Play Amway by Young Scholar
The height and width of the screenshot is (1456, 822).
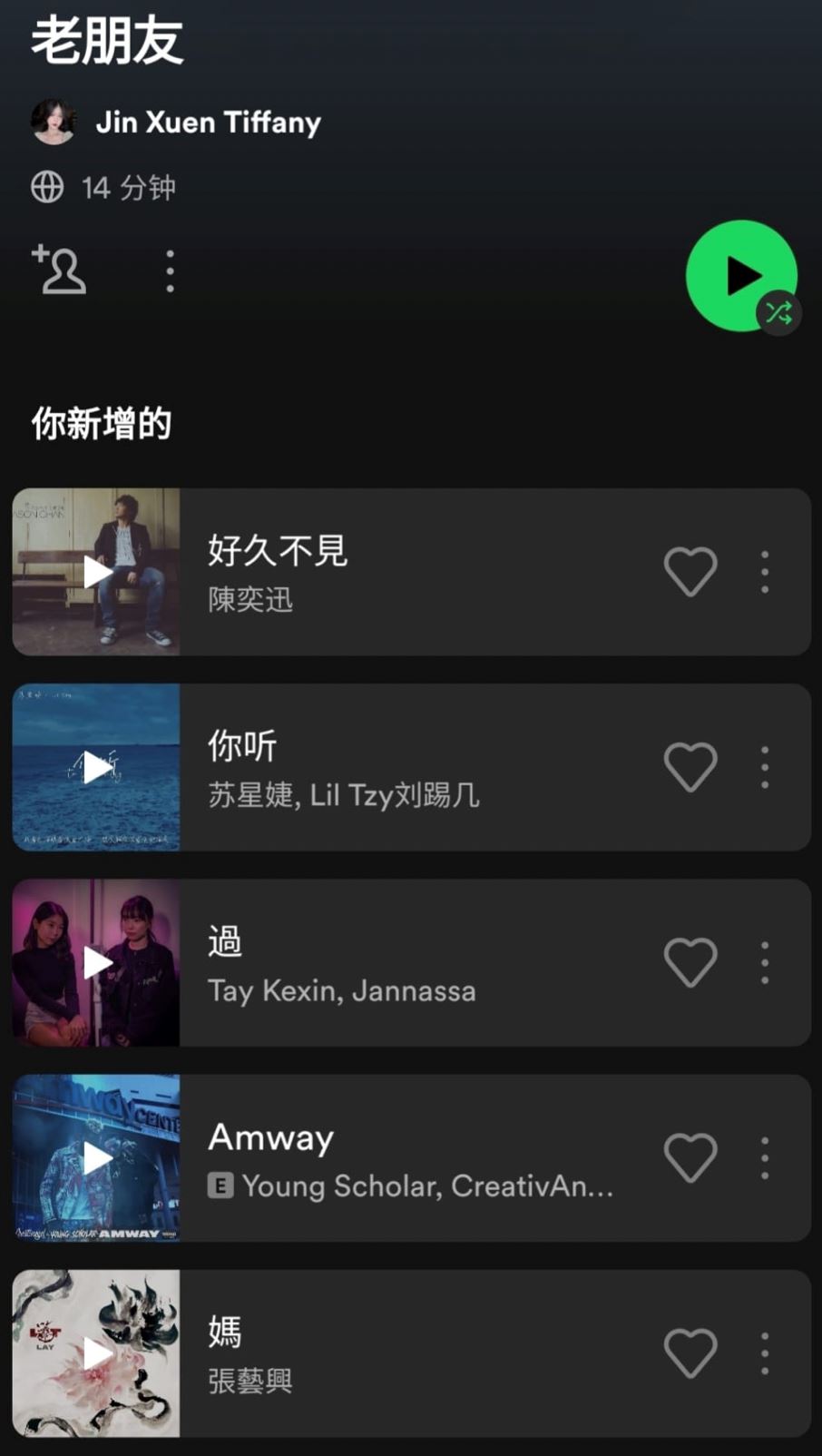pyautogui.click(x=96, y=1158)
